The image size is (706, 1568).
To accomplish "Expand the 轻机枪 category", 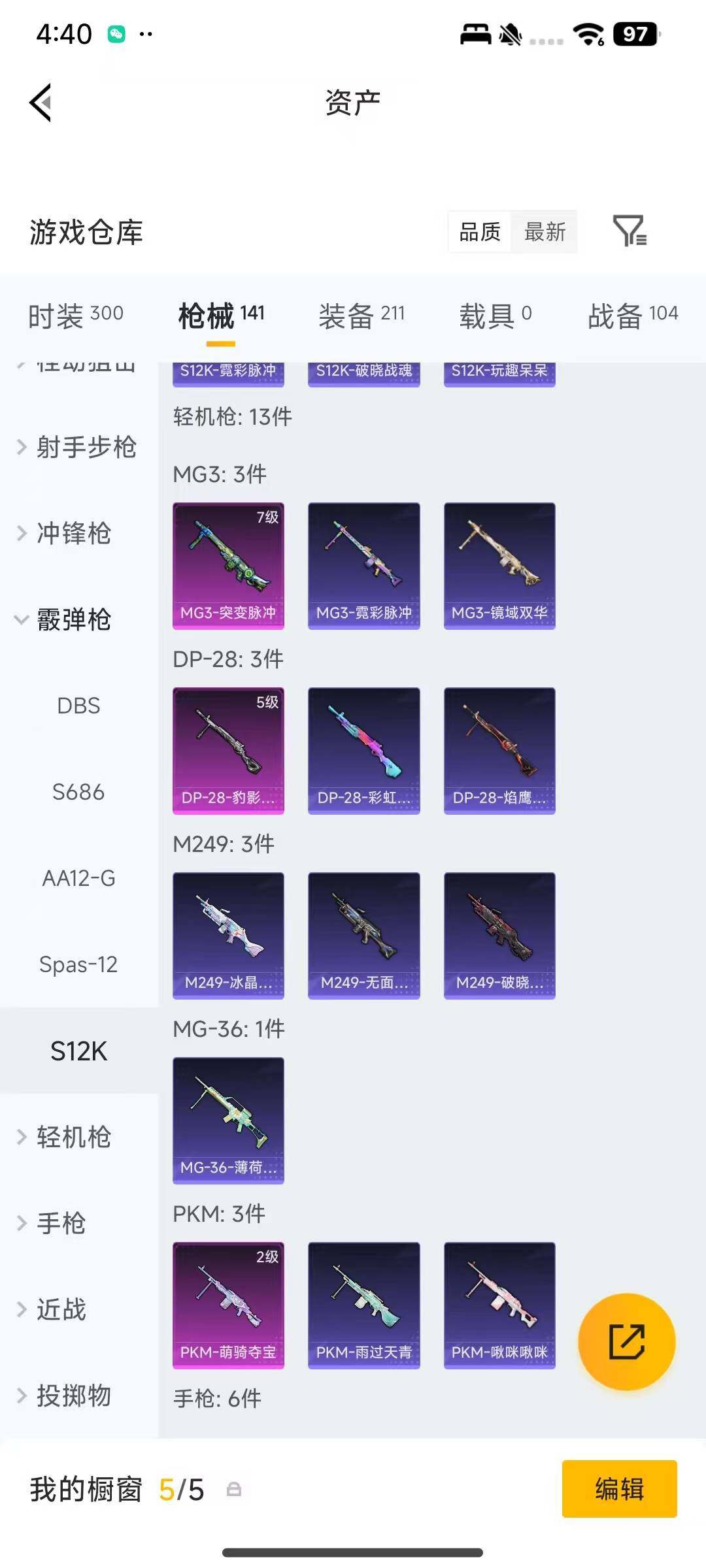I will (x=65, y=1137).
